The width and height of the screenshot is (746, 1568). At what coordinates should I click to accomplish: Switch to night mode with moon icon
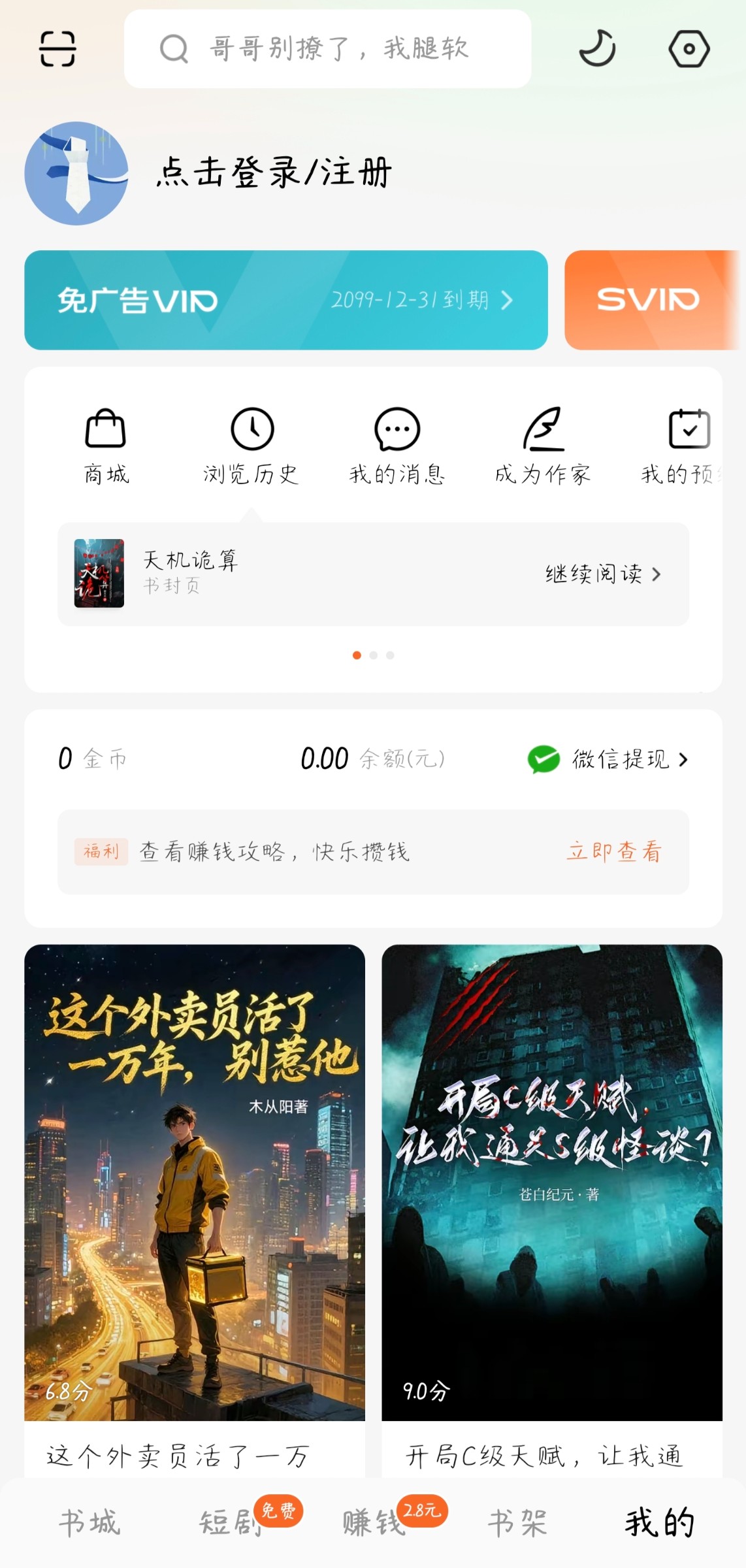click(x=597, y=49)
